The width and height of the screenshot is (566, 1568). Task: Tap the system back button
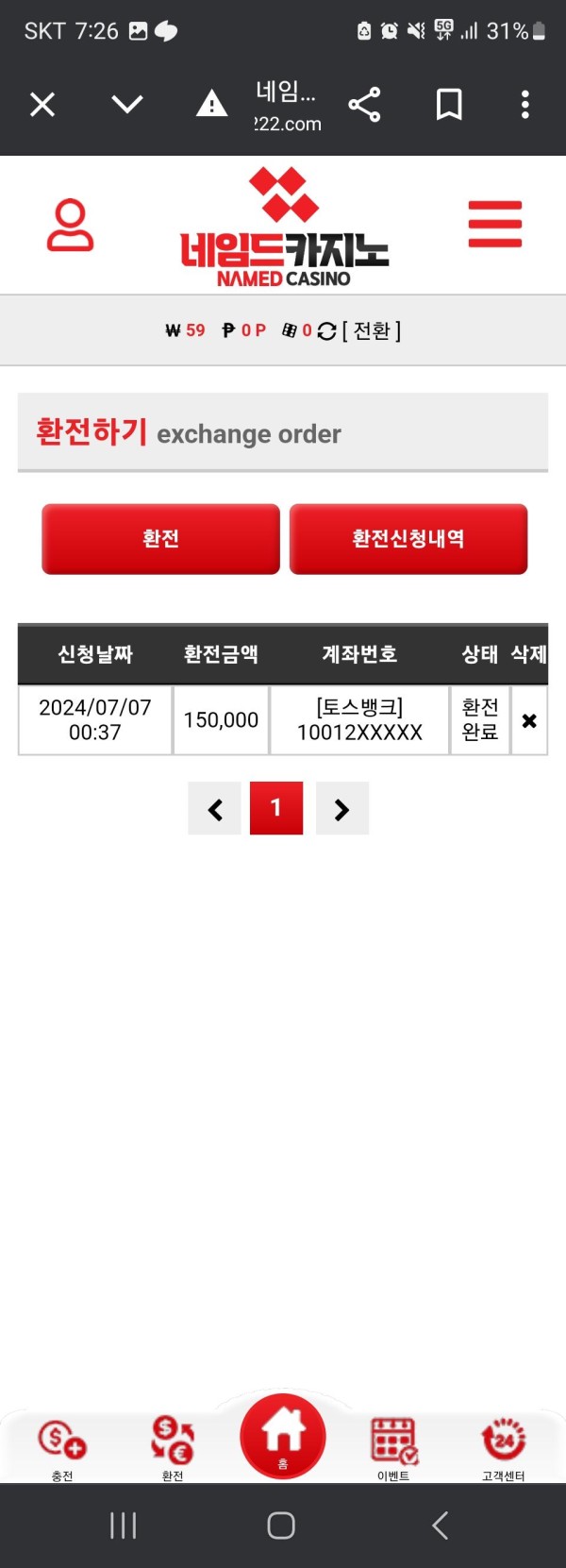pyautogui.click(x=440, y=1526)
